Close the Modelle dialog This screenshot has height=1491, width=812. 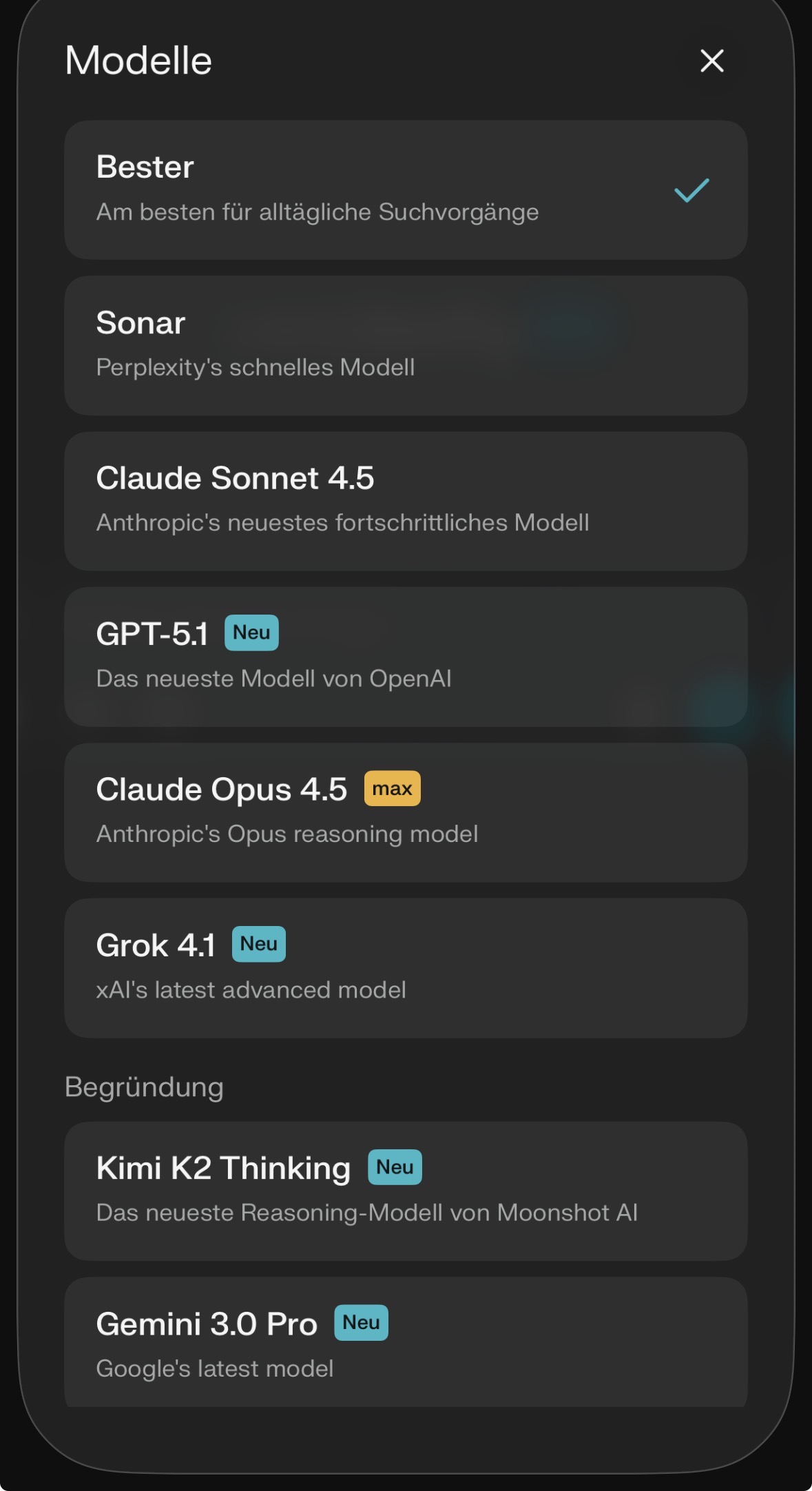pos(711,61)
